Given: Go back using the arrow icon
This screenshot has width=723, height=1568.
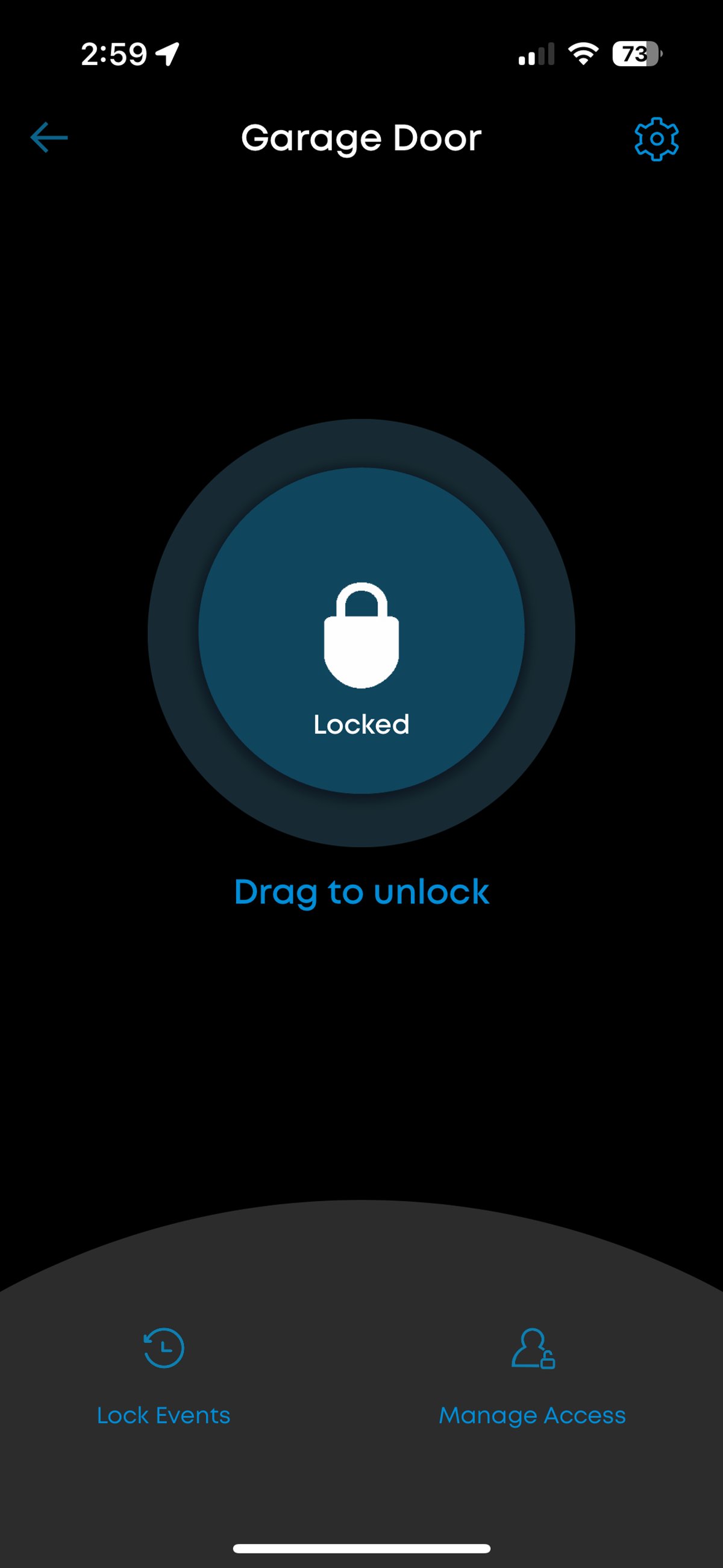Looking at the screenshot, I should pos(49,137).
